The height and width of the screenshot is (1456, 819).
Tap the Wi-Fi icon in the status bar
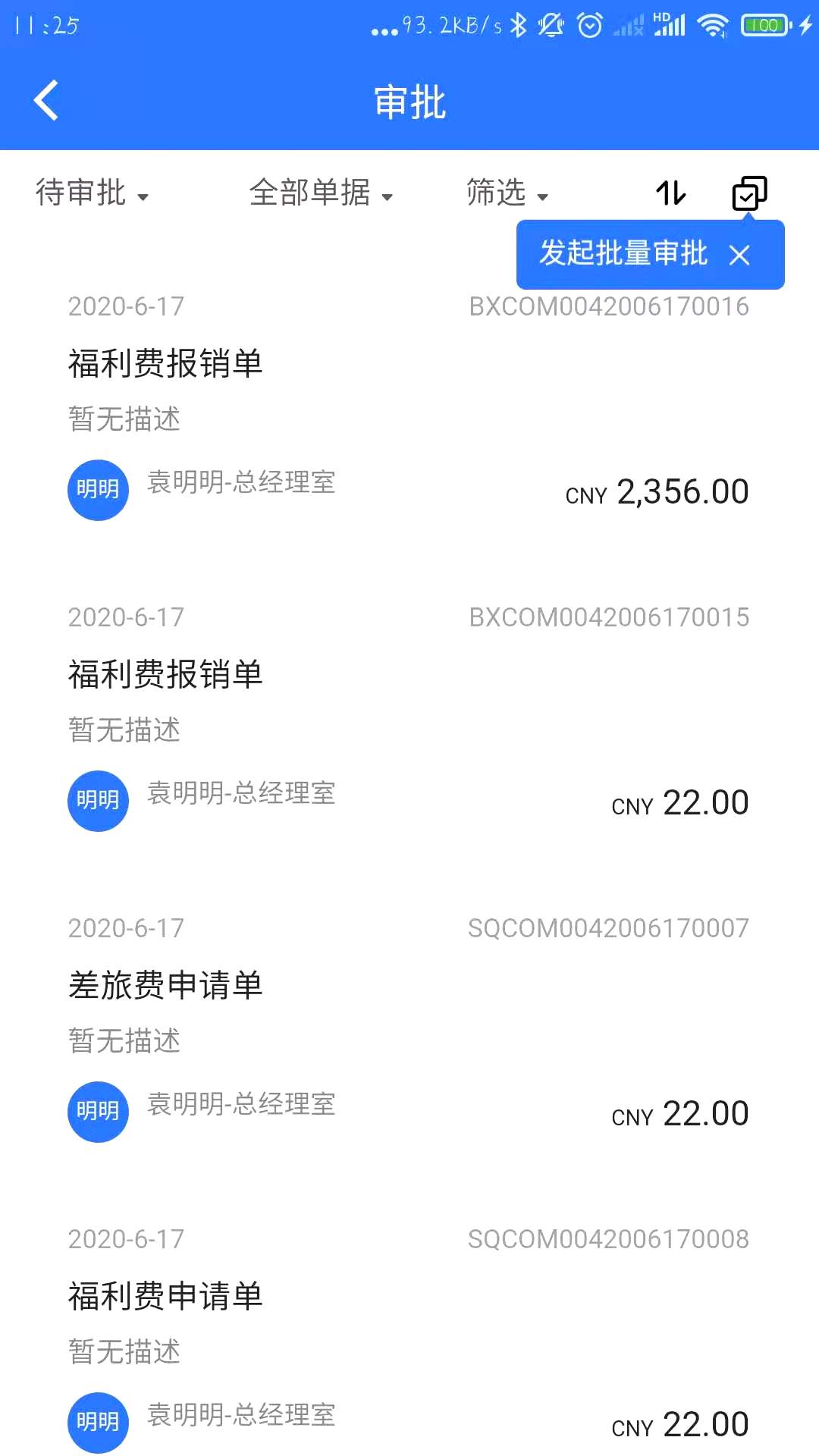coord(712,24)
